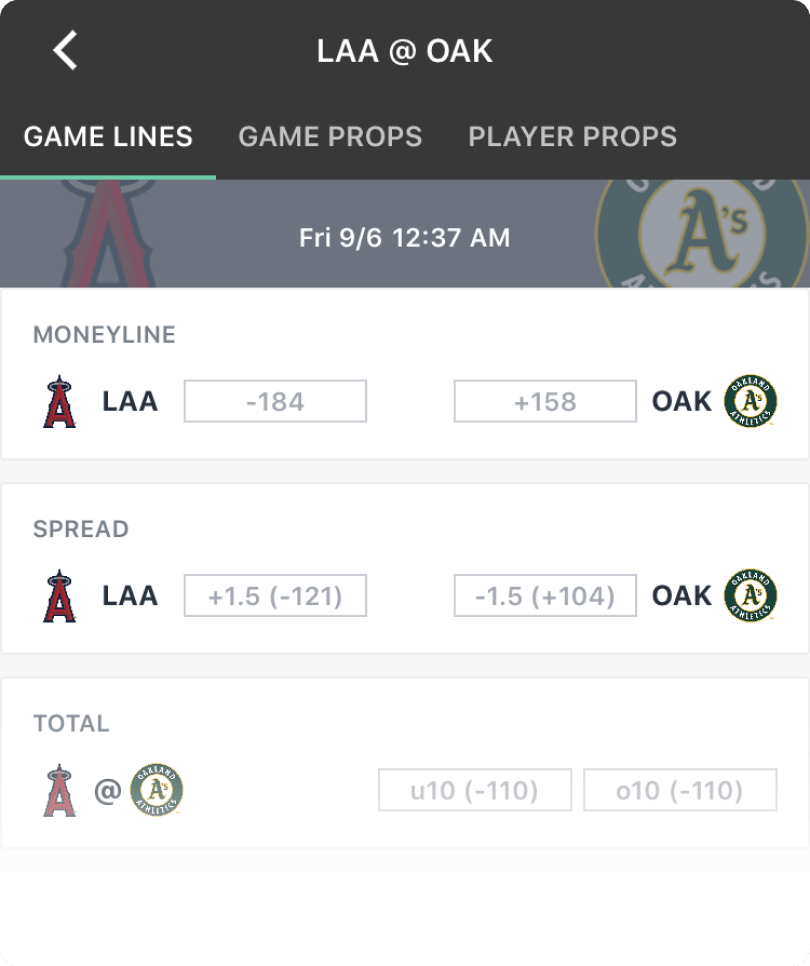
Task: Click the Fri 9/6 game time text
Action: [x=405, y=237]
